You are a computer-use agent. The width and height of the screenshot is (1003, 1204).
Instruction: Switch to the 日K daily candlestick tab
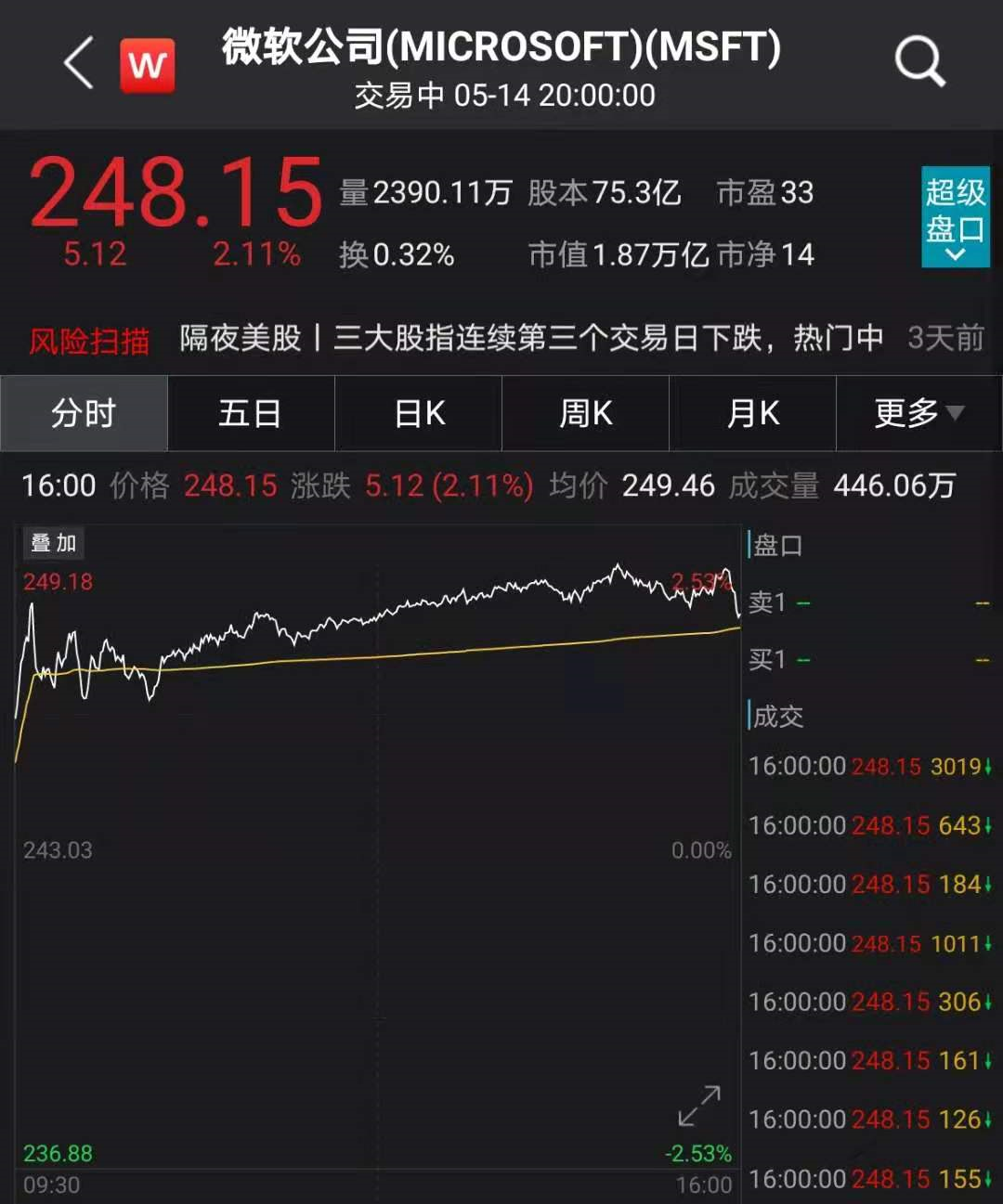(418, 413)
